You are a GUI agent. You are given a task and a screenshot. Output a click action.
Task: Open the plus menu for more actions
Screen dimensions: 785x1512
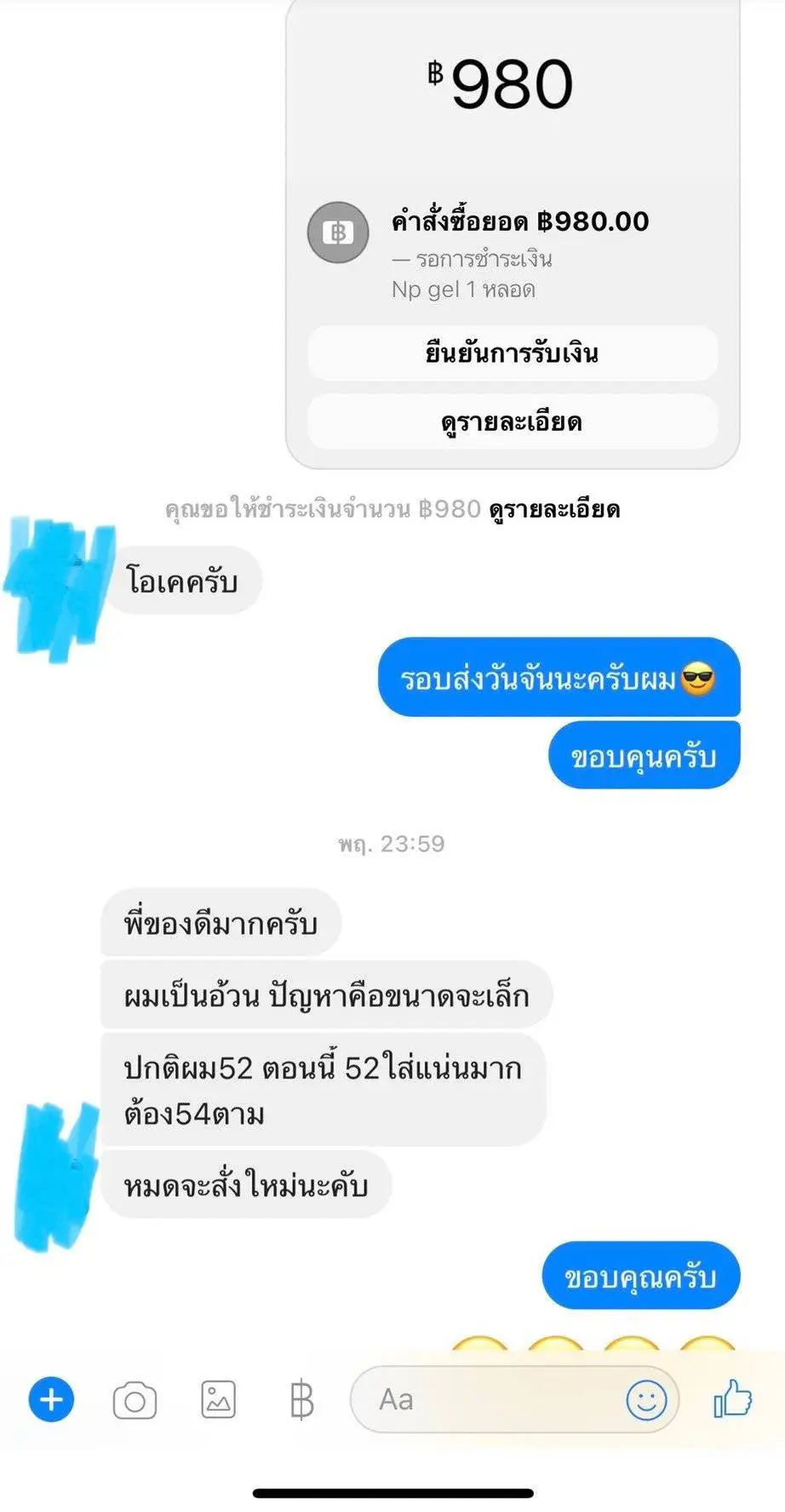[51, 1400]
